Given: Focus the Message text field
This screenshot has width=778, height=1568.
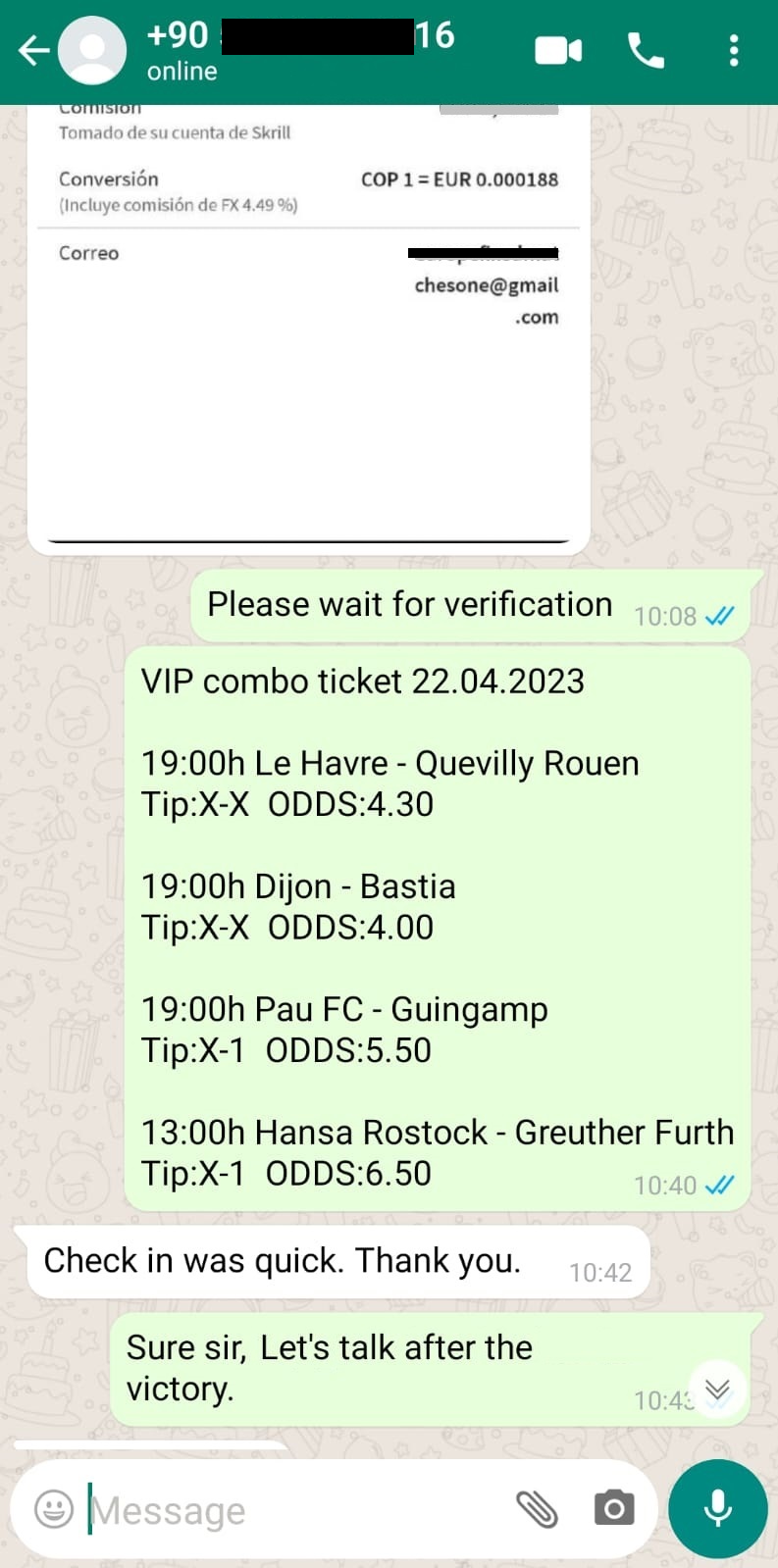Looking at the screenshot, I should 294,1509.
